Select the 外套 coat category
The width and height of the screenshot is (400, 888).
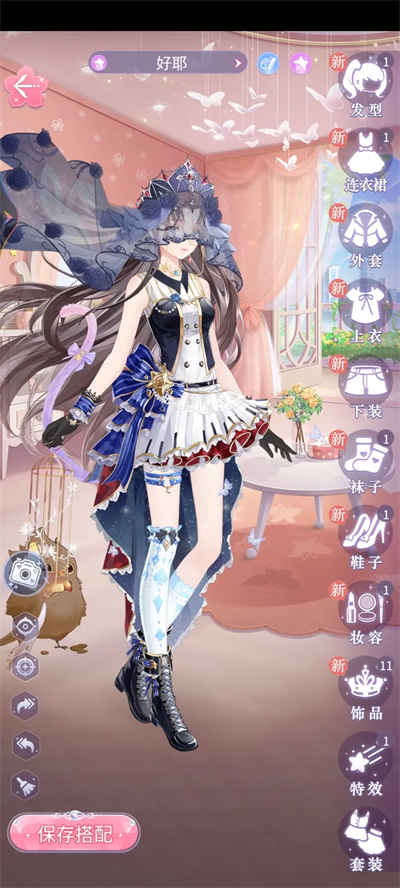pyautogui.click(x=366, y=236)
